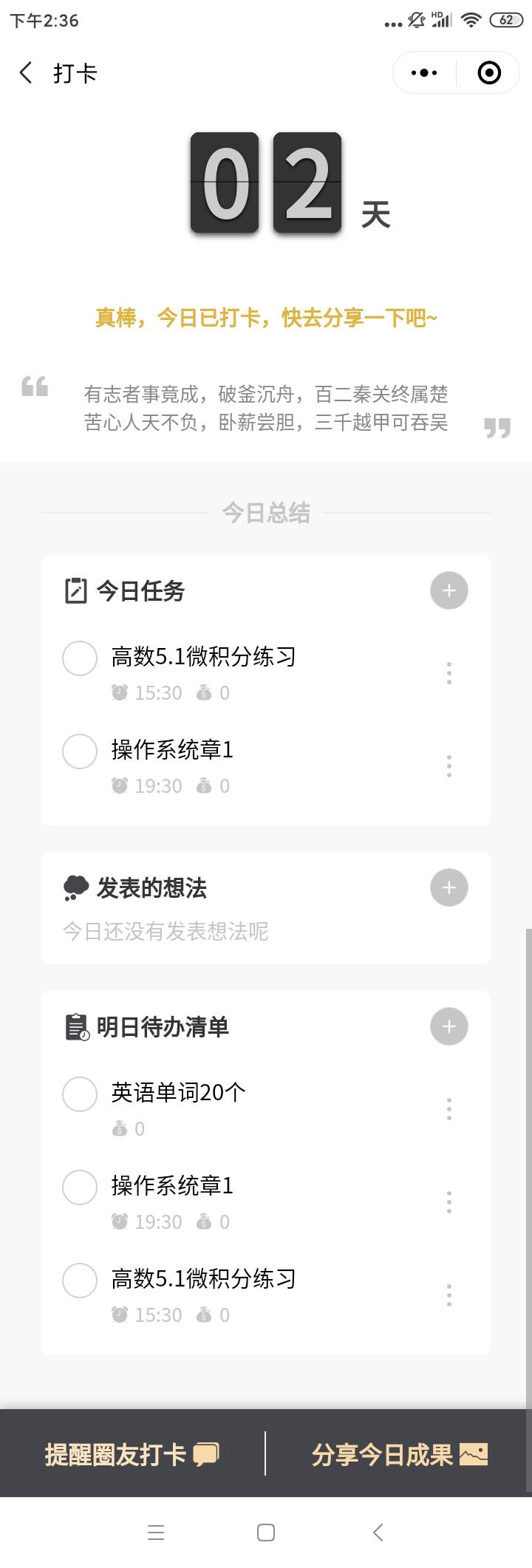Open the mini program three-dot menu
The image size is (532, 1568).
(424, 73)
